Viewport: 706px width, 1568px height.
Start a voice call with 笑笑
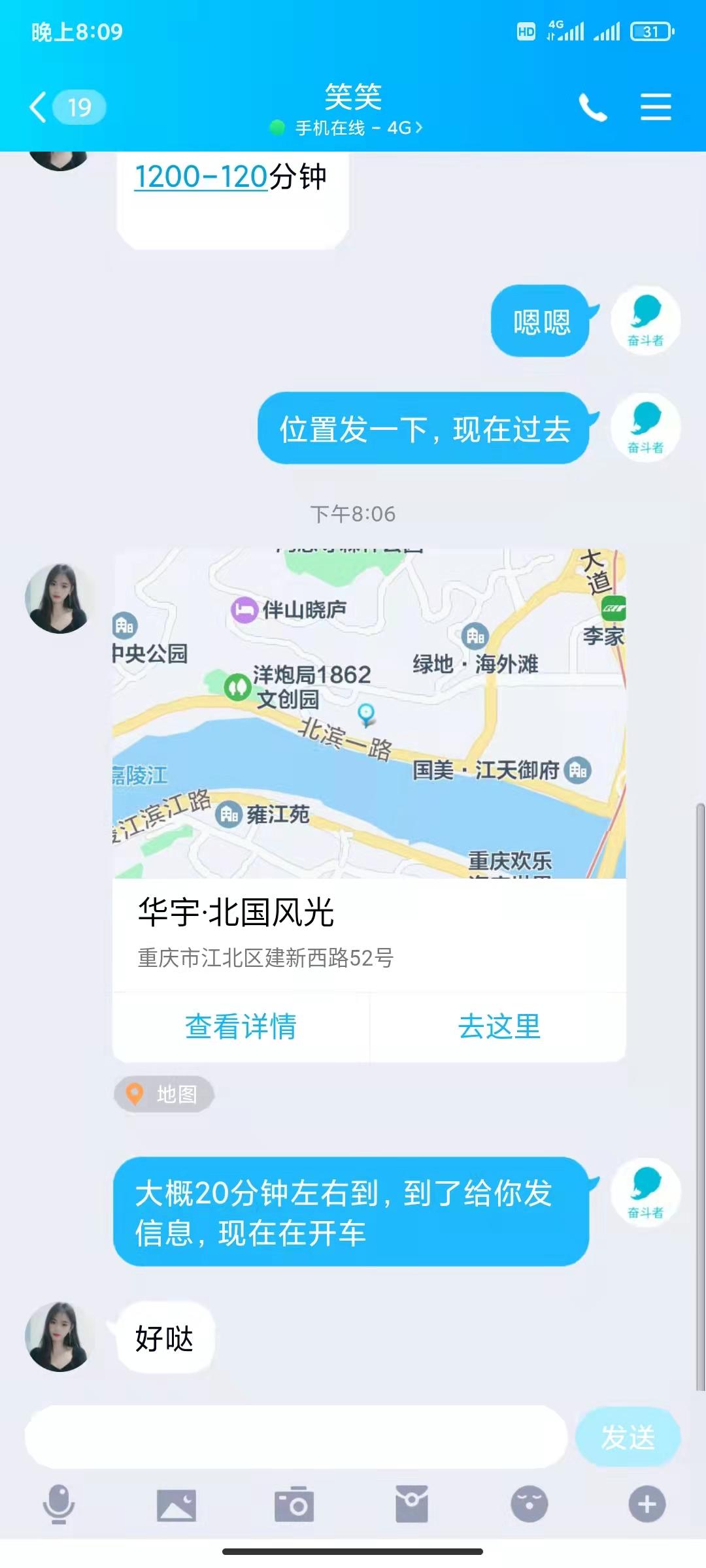592,107
